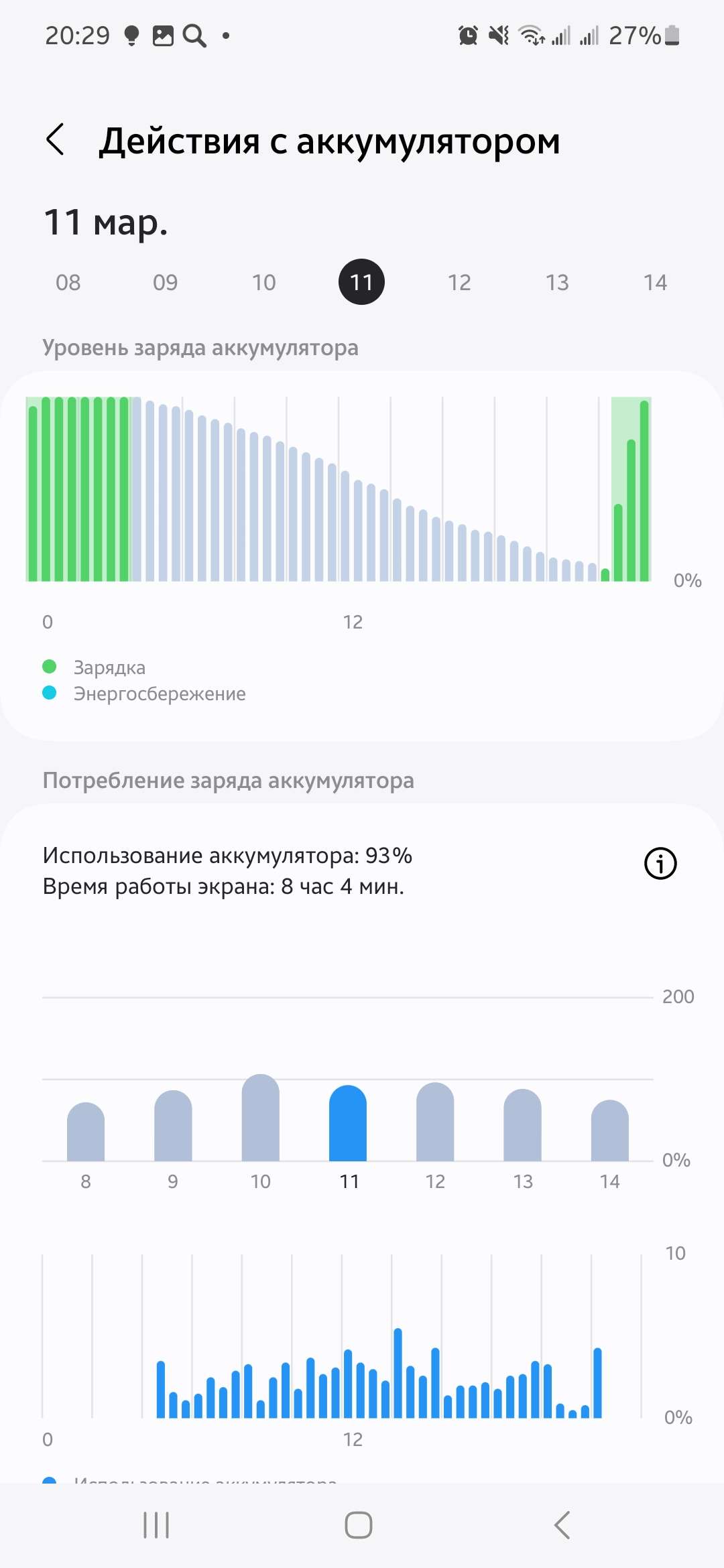Viewport: 724px width, 1568px height.
Task: Tap the day 13 usage bar
Action: pyautogui.click(x=522, y=1126)
